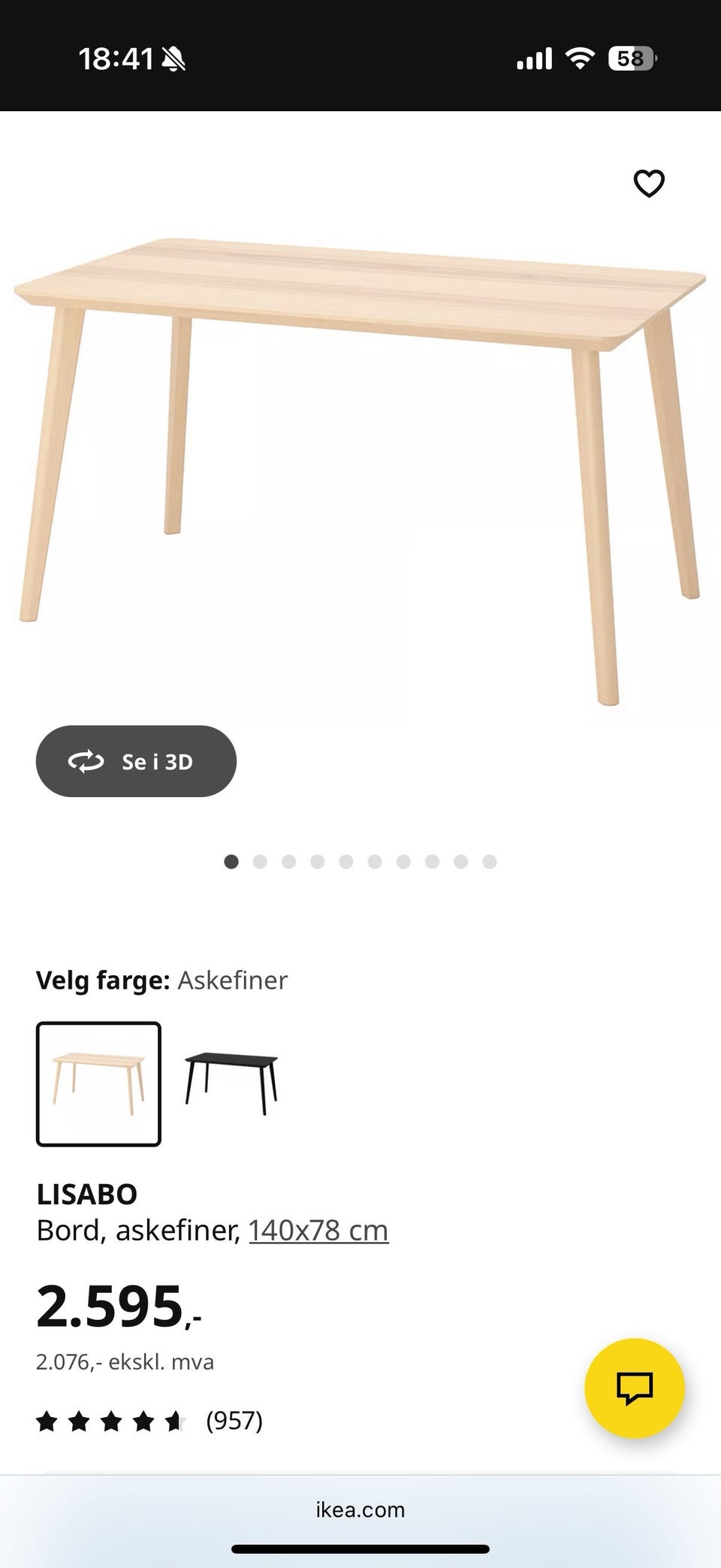
Task: Tap the heart to favorite this table
Action: [x=649, y=183]
